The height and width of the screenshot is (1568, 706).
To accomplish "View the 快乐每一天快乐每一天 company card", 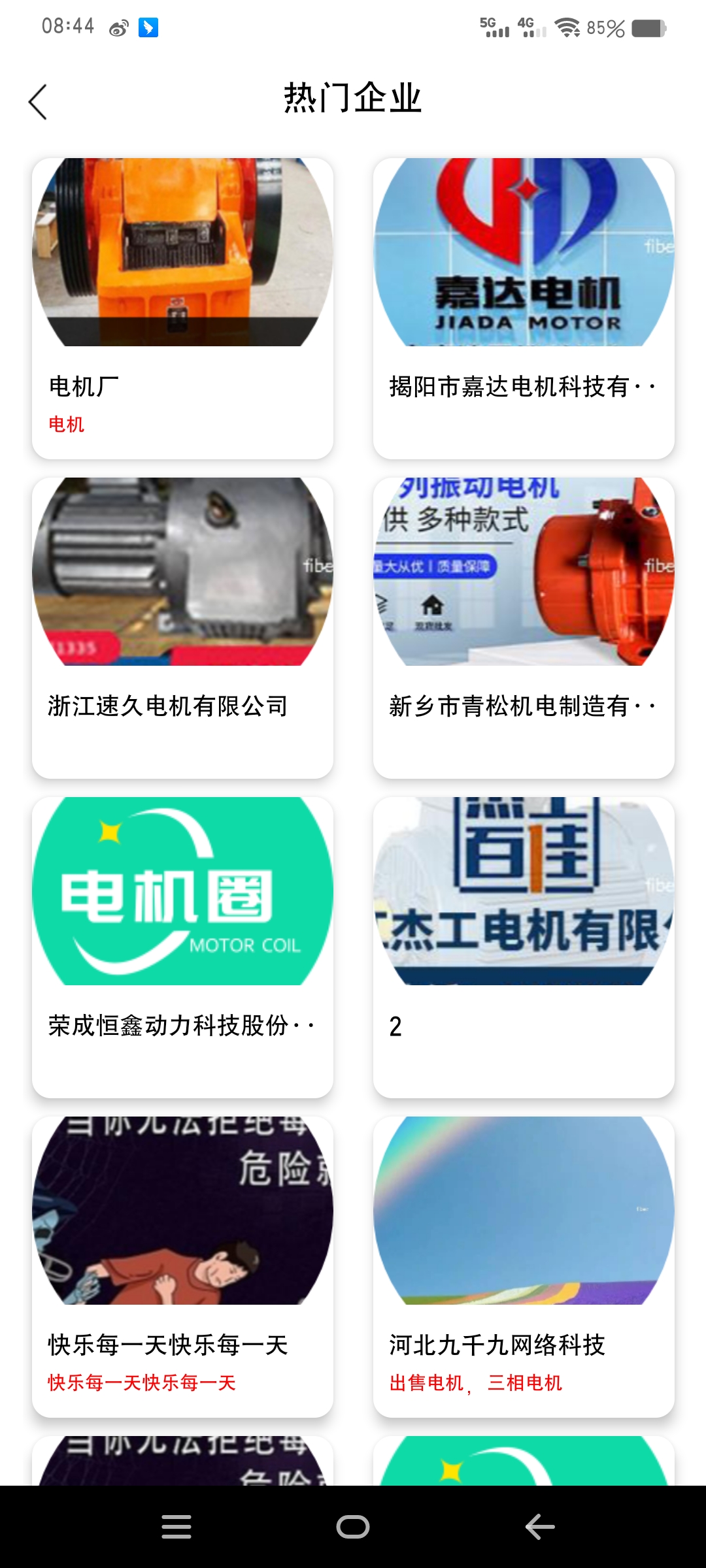I will pos(182,1267).
